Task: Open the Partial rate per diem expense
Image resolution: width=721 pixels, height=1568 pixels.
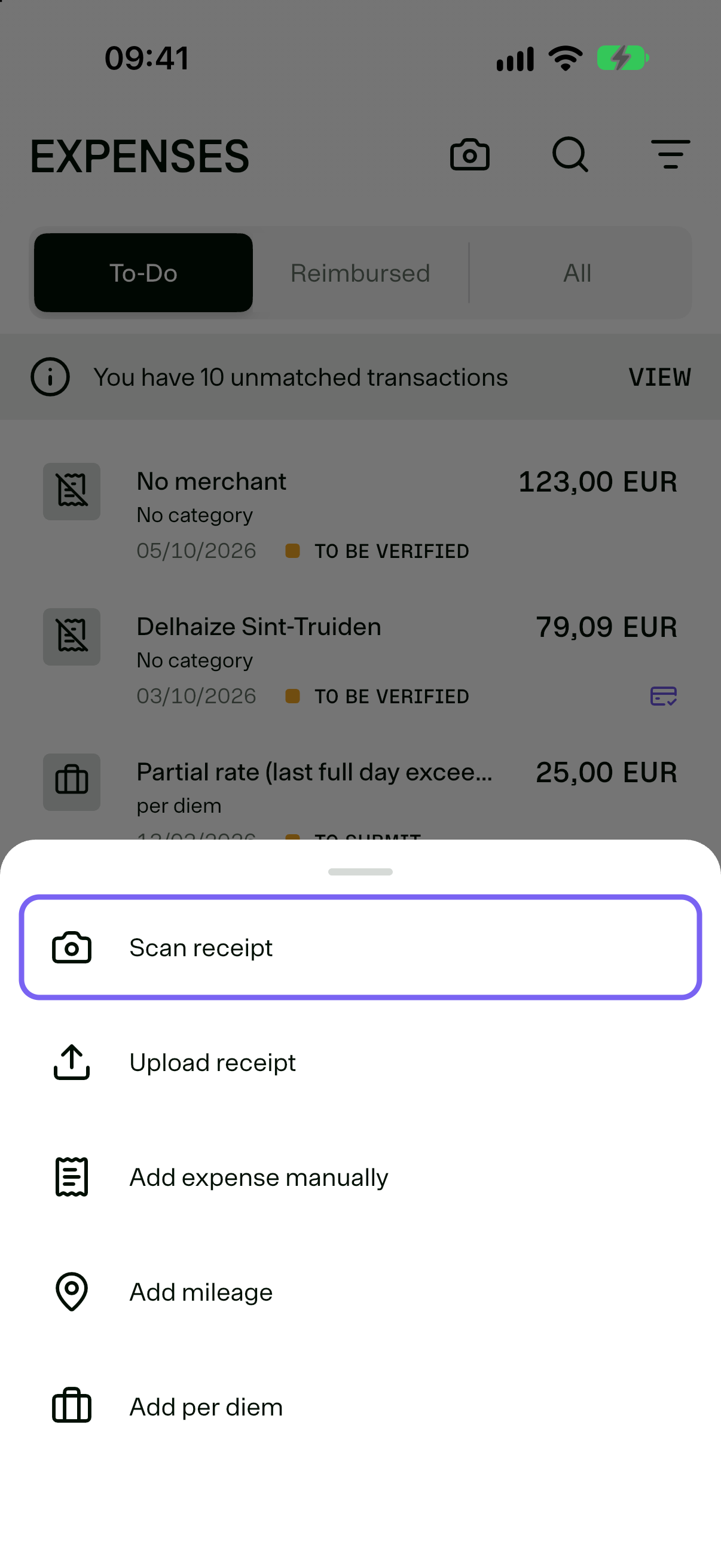Action: [360, 794]
